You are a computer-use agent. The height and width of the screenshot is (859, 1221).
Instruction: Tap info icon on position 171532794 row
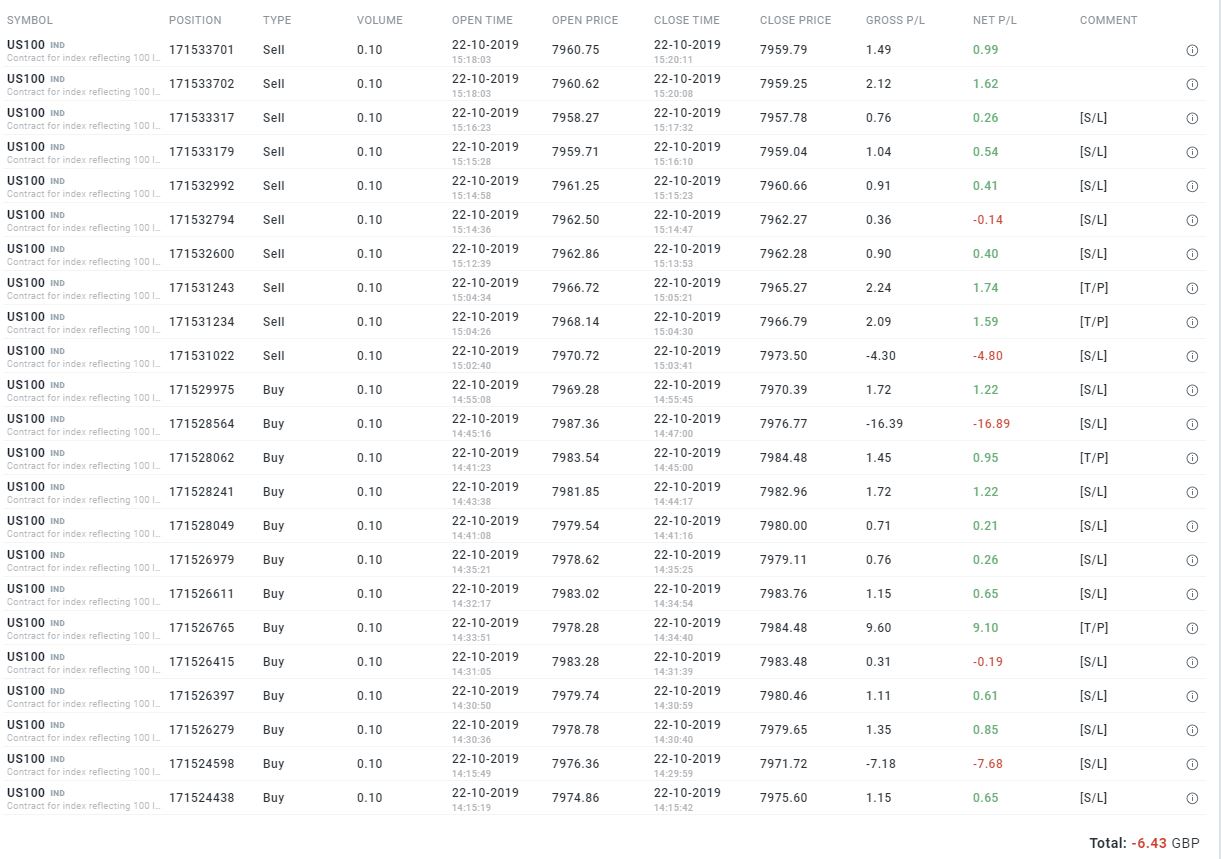[1191, 220]
